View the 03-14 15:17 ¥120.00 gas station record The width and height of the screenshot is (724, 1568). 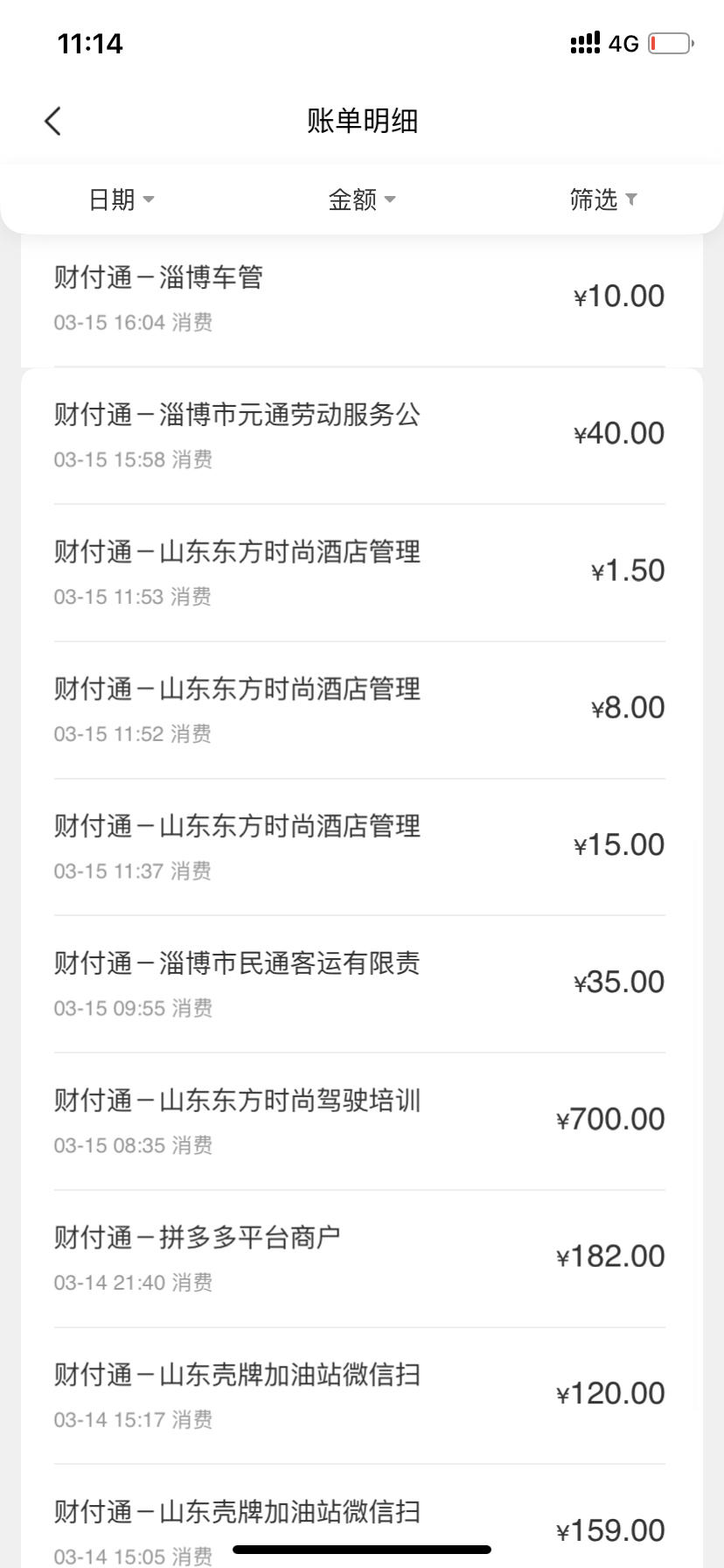click(362, 1396)
